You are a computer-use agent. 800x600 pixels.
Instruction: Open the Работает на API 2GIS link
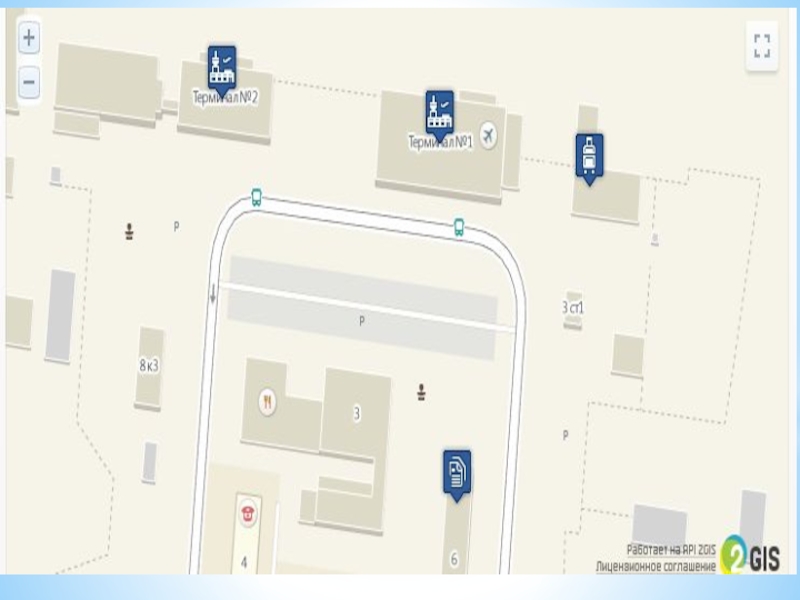671,550
